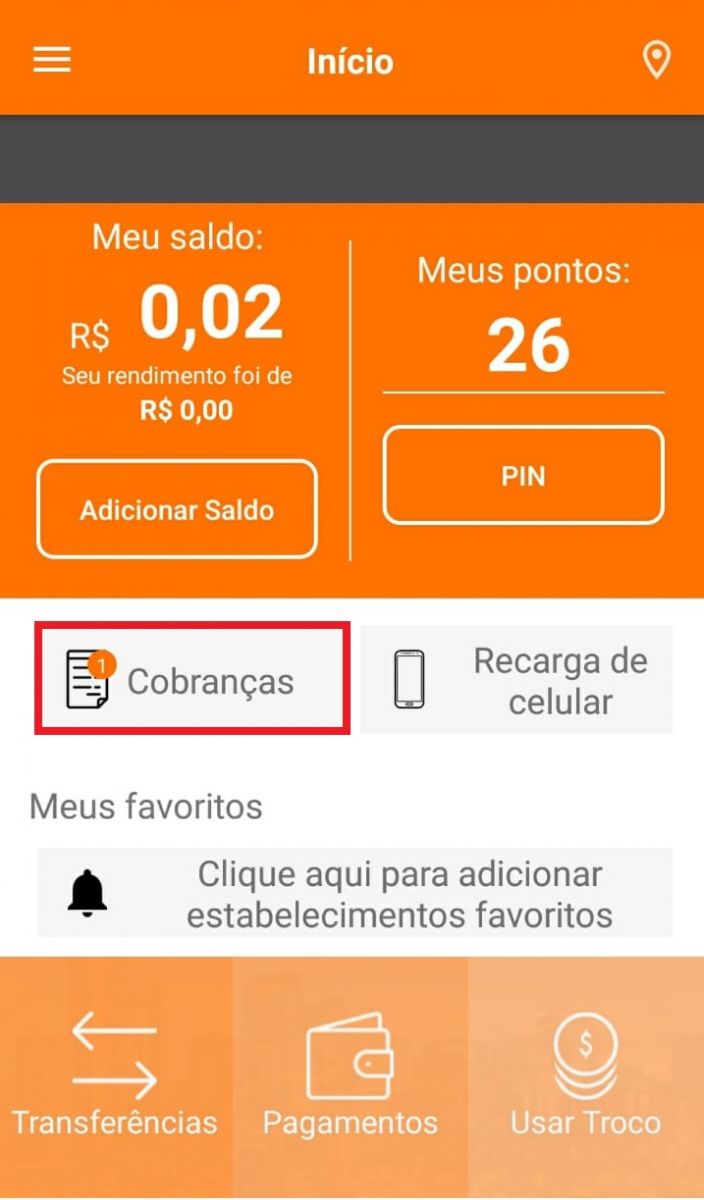Screen dimensions: 704x1200
Task: Tap the Adicionar Saldo button
Action: (x=177, y=510)
